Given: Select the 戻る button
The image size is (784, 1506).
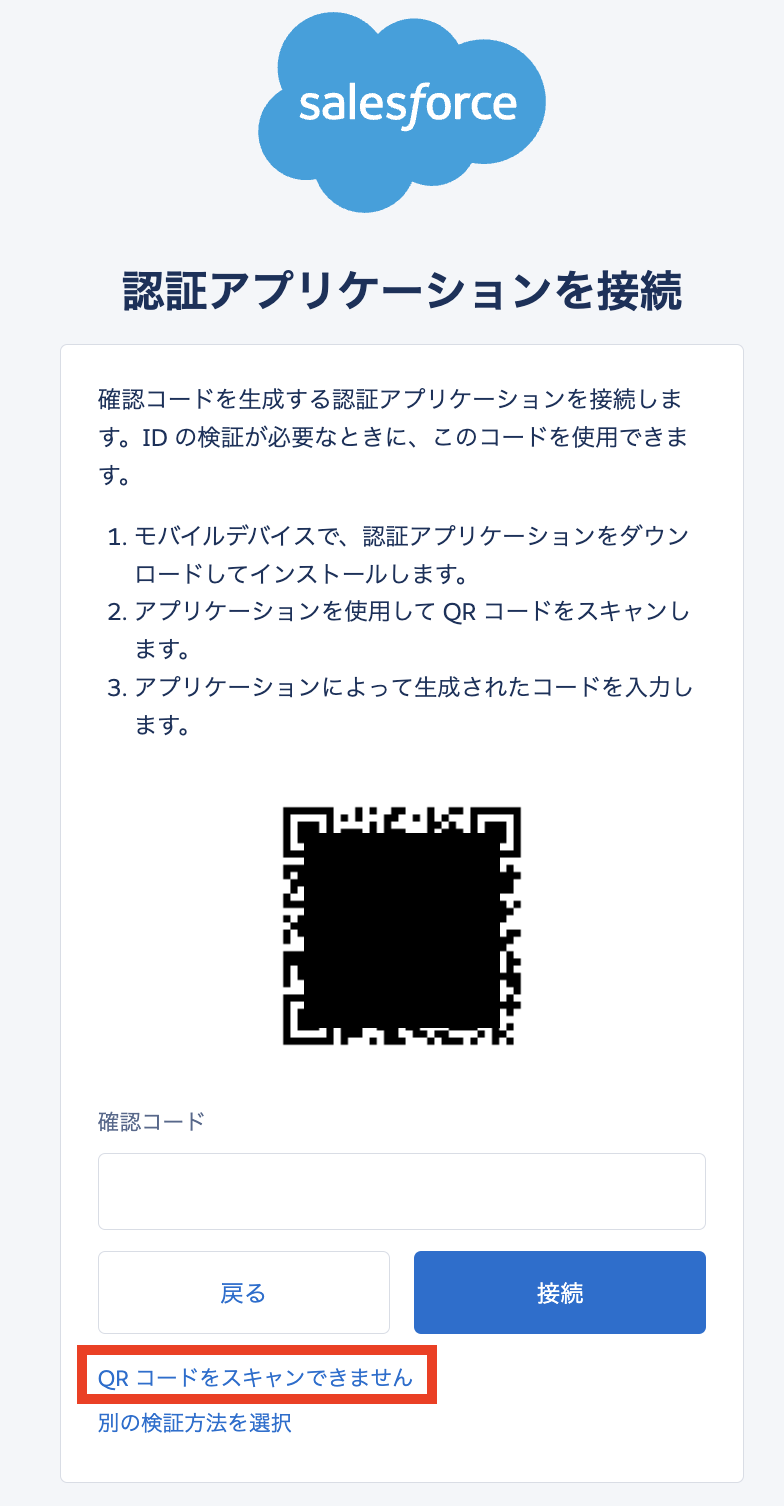Looking at the screenshot, I should (243, 1292).
